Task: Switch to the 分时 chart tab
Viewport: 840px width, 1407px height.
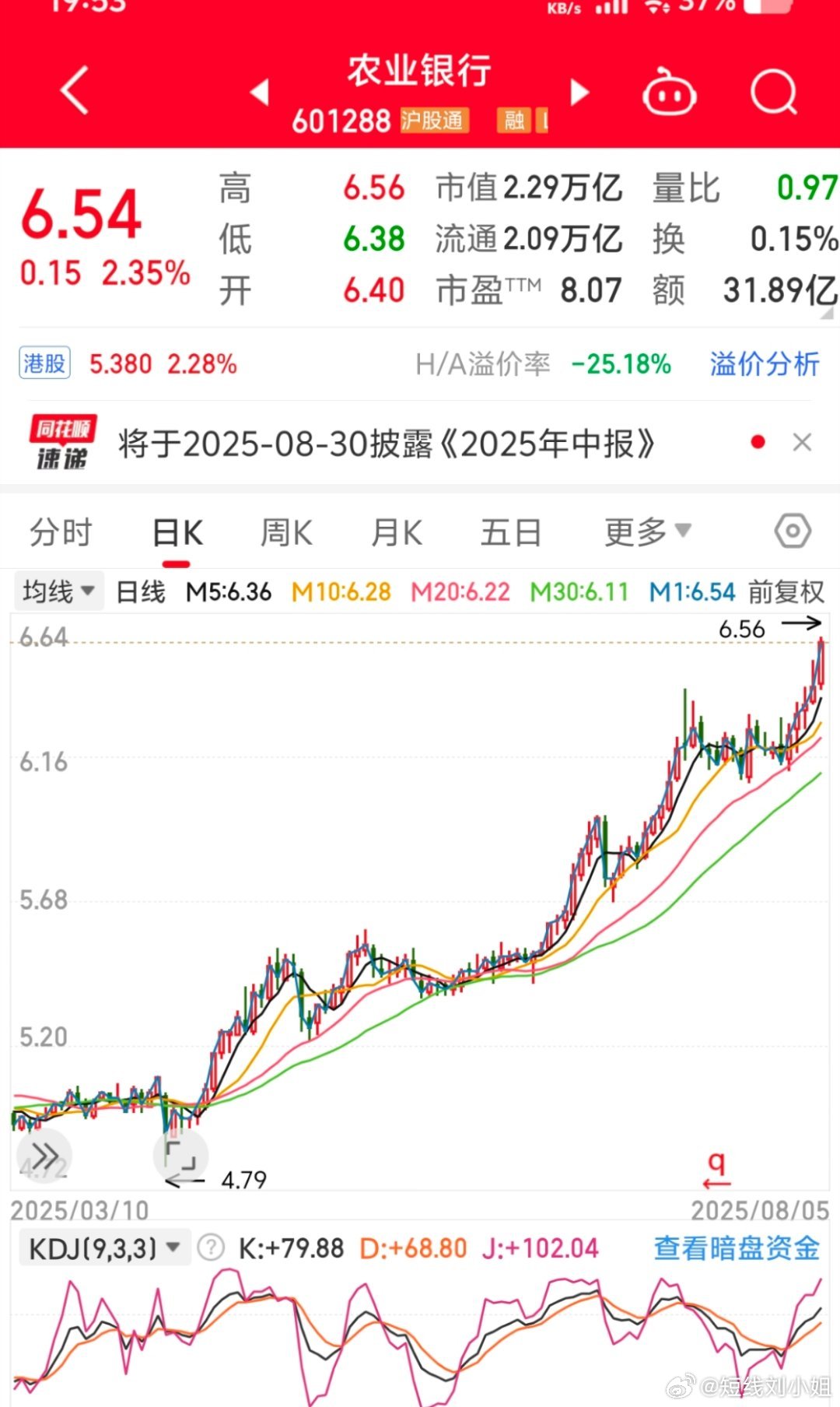Action: point(61,533)
